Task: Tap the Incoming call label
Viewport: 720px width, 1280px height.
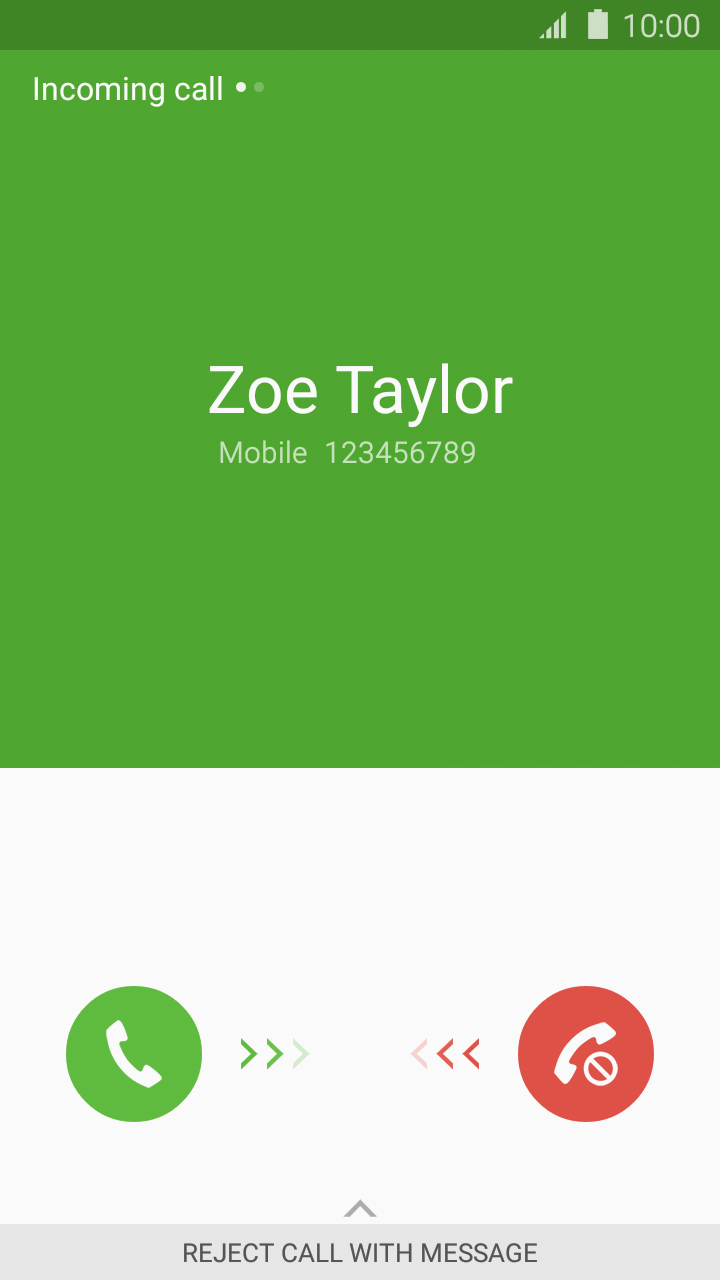Action: coord(128,89)
